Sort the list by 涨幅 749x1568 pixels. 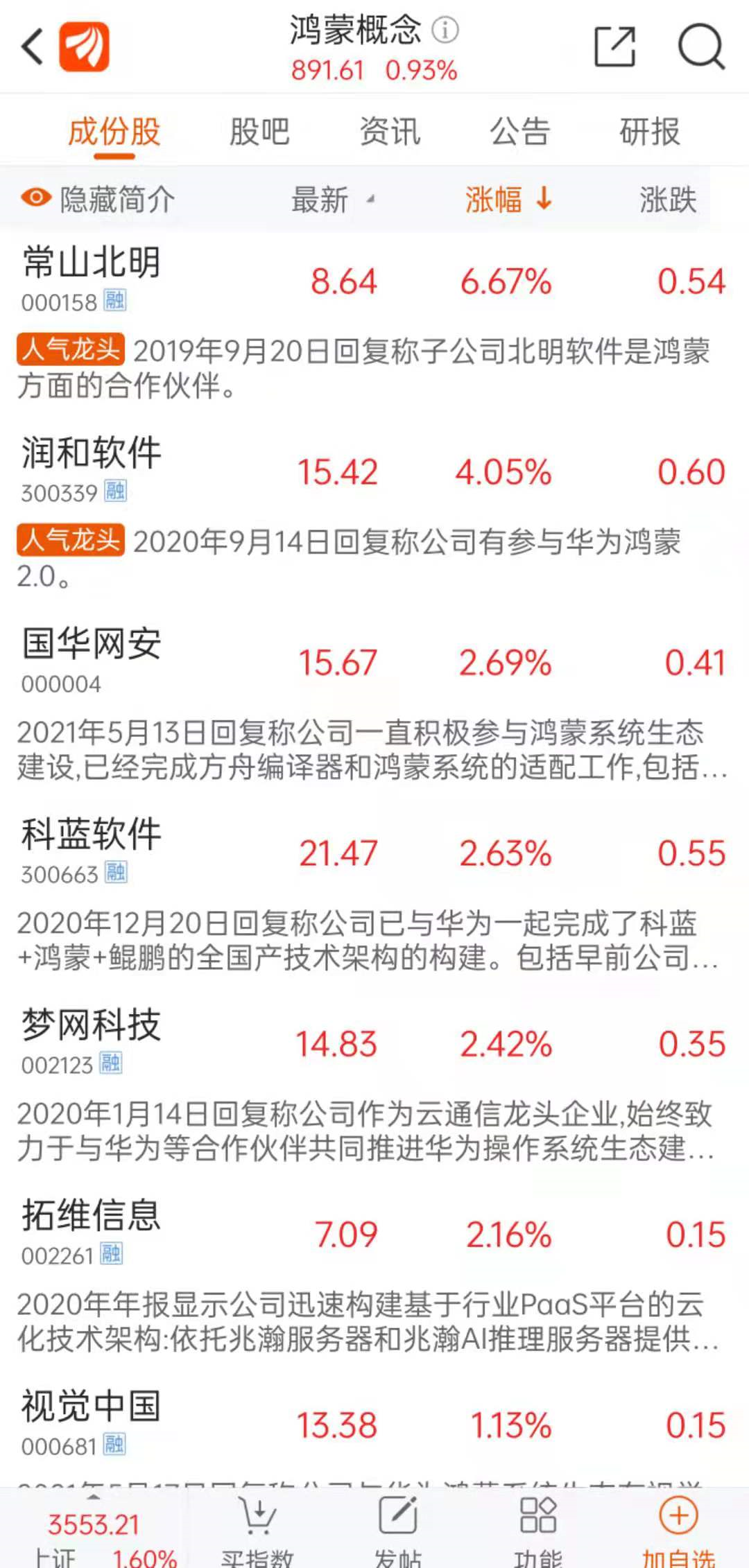[508, 200]
